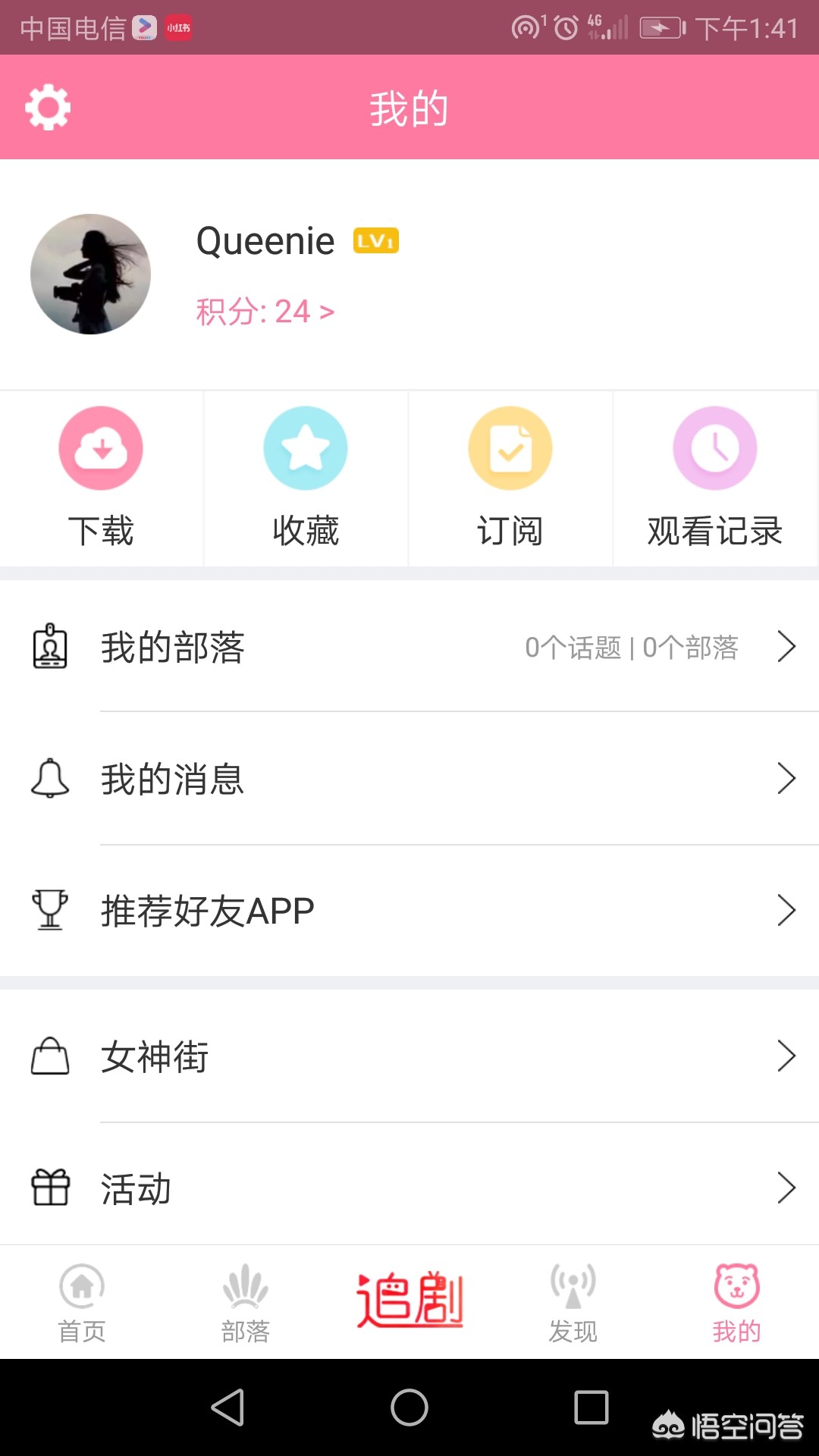819x1456 pixels.
Task: Check 我的消息 messages
Action: 409,779
